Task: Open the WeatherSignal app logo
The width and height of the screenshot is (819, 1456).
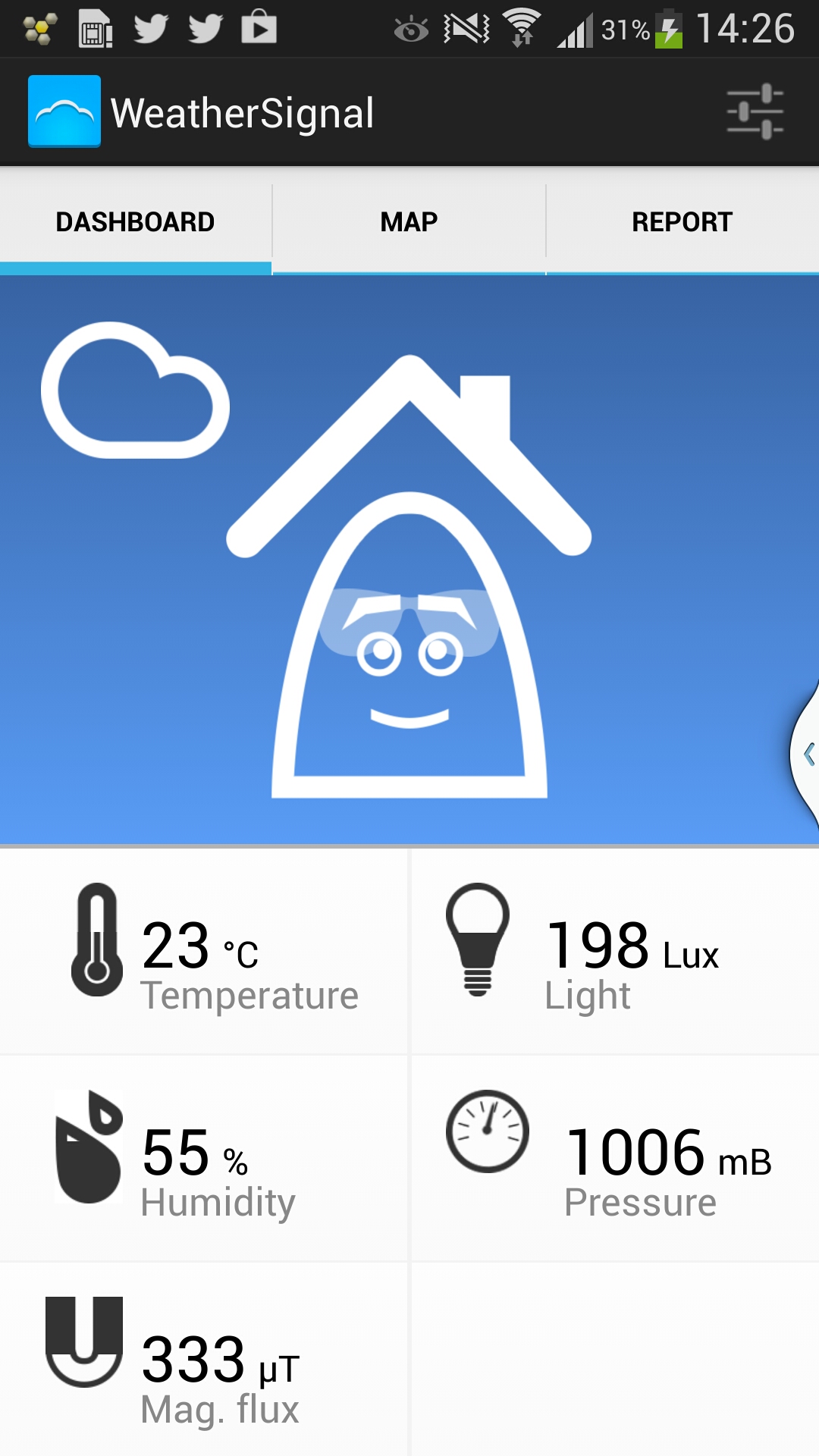Action: (64, 111)
